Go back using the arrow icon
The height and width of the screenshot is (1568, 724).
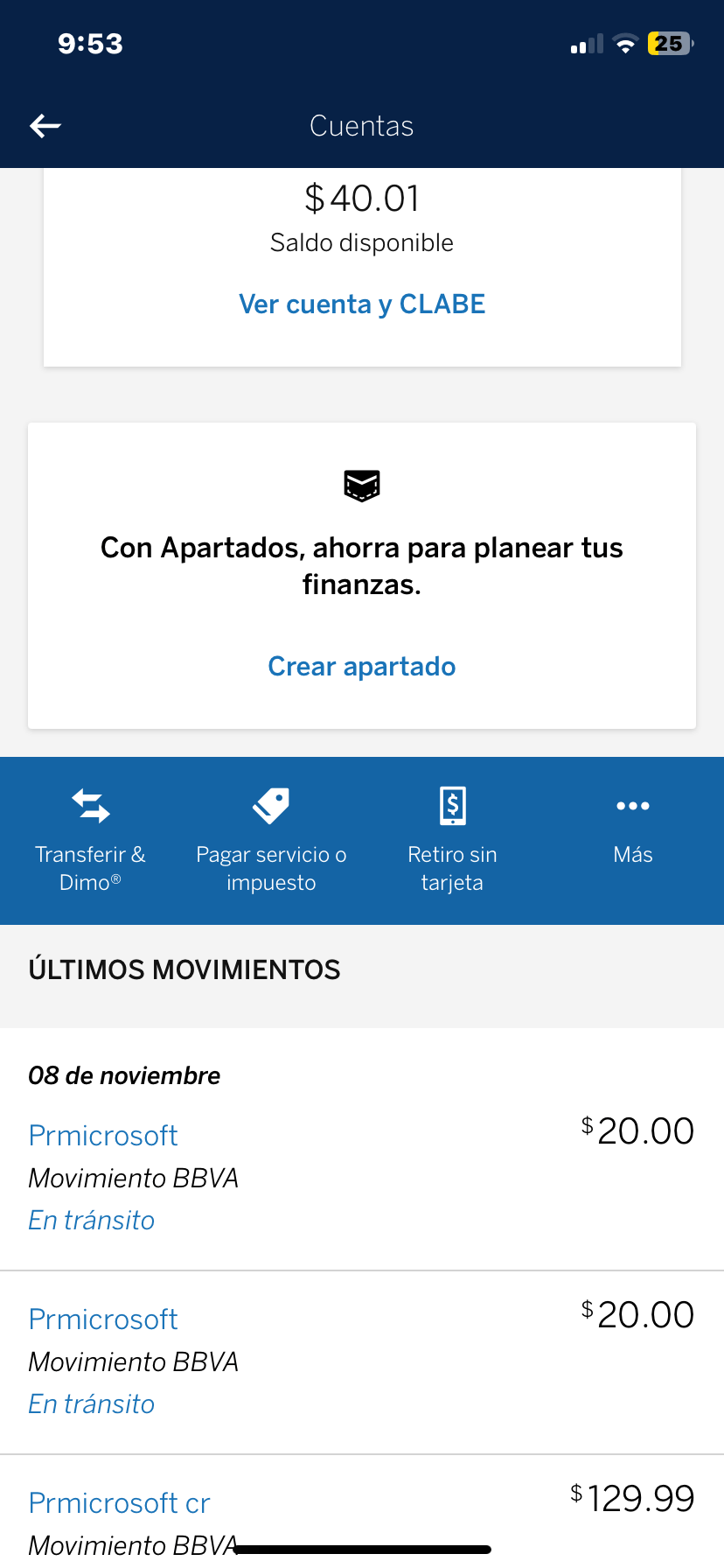tap(45, 126)
